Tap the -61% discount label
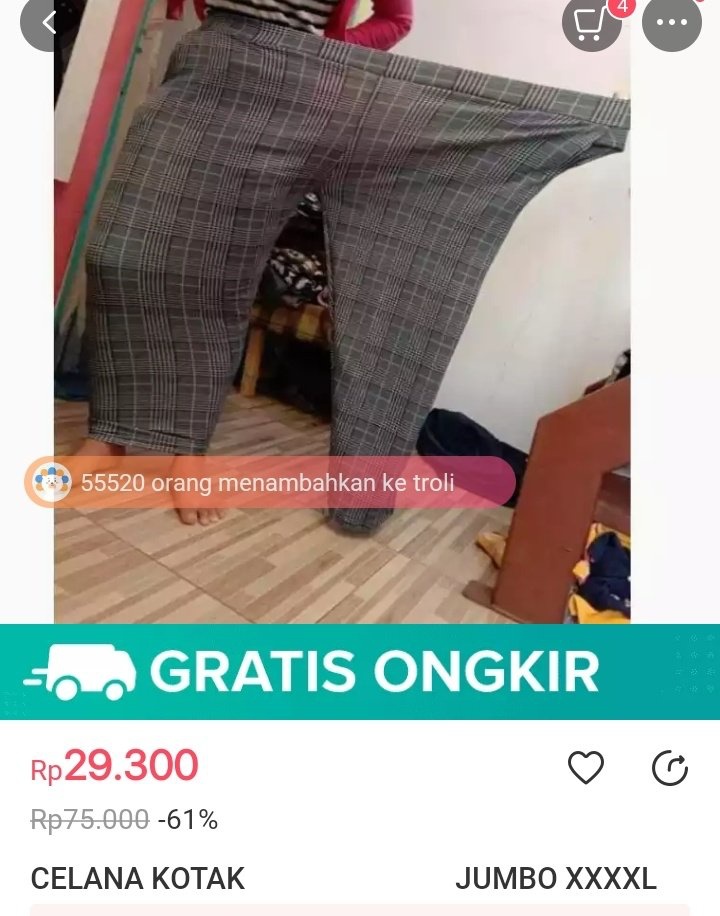The image size is (720, 916). [x=190, y=822]
